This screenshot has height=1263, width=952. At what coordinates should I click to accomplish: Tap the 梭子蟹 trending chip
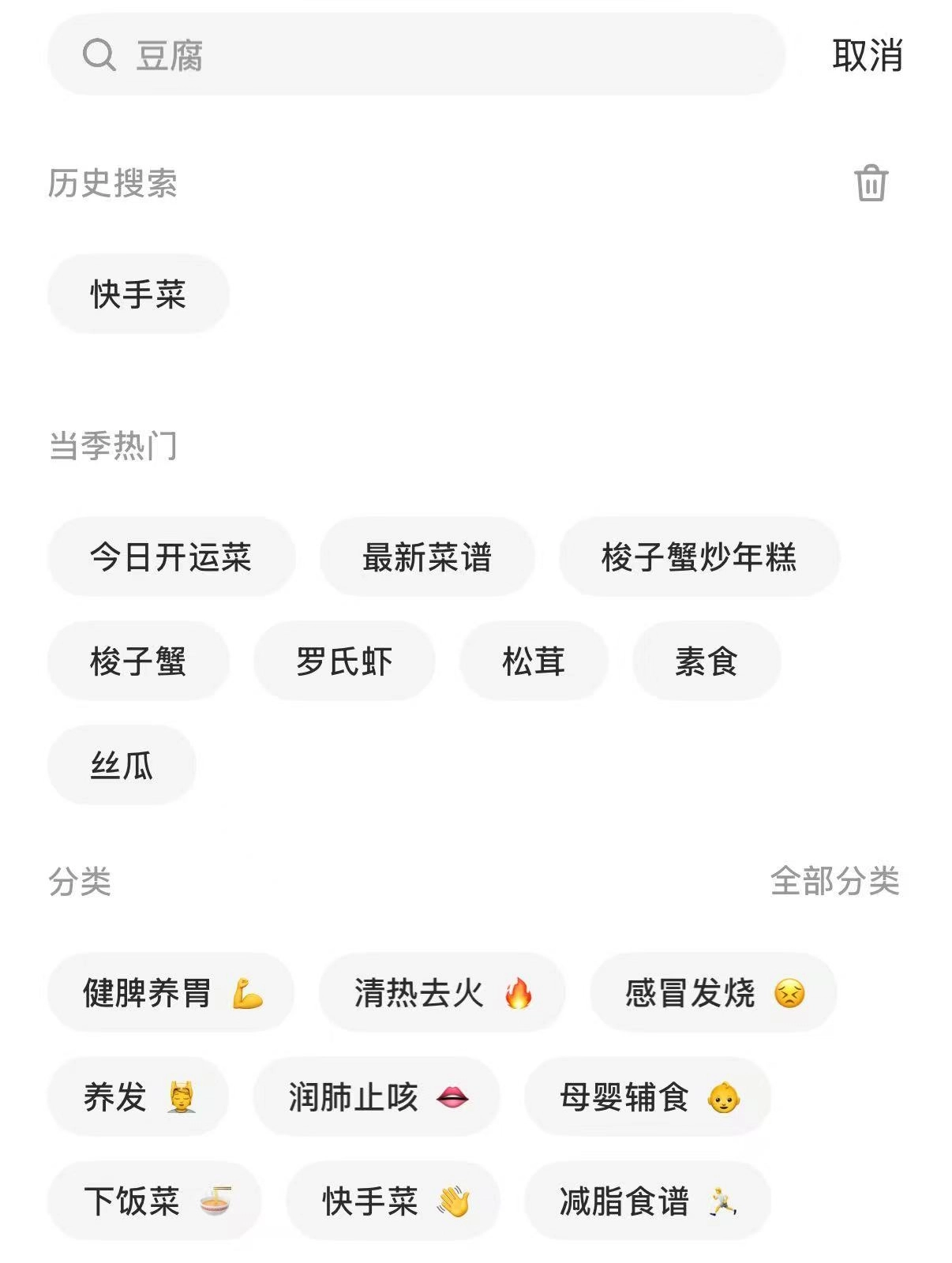click(138, 661)
